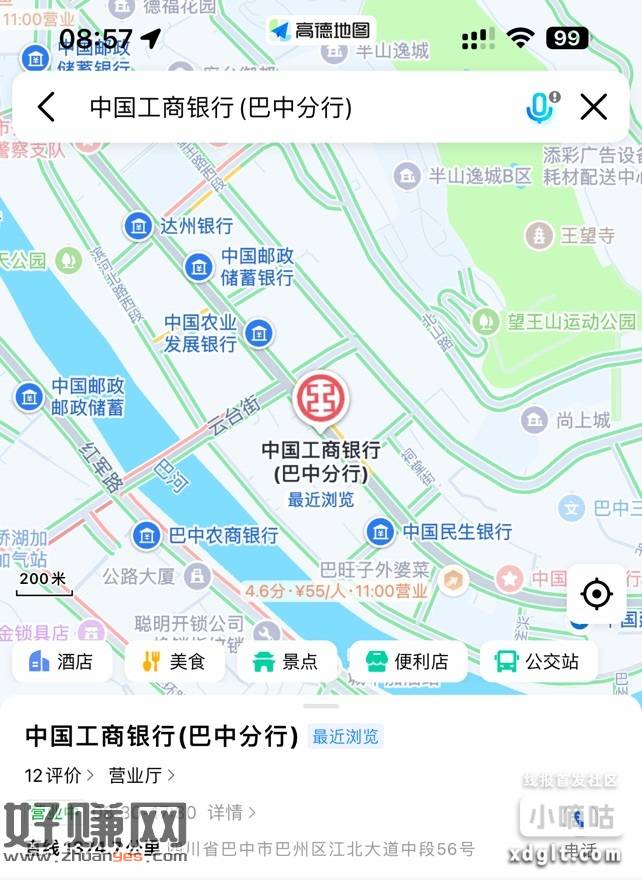Tap the 中国农业发展银行 map marker

coord(259,332)
